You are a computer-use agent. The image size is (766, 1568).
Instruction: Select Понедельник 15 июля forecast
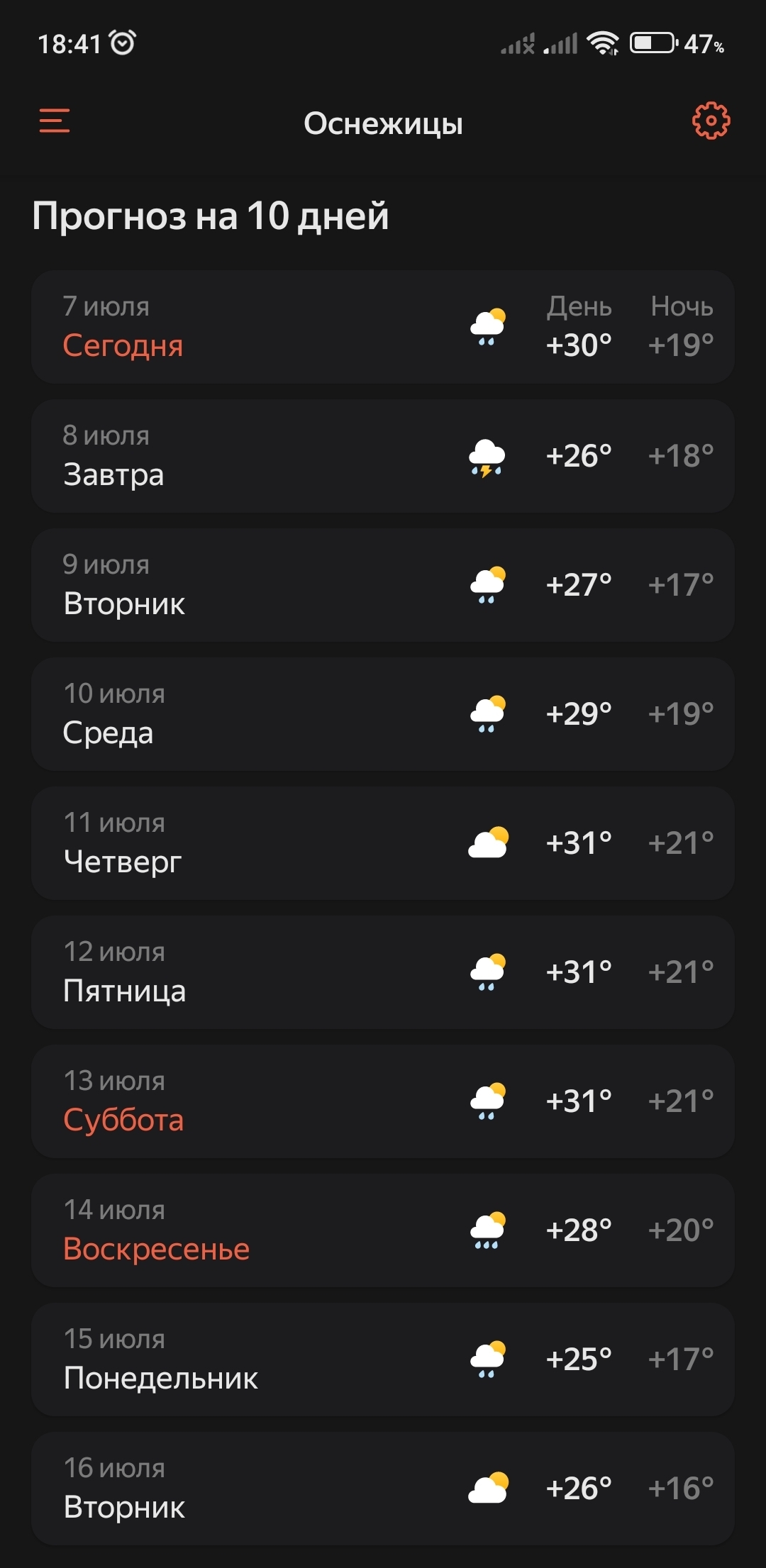click(383, 1360)
